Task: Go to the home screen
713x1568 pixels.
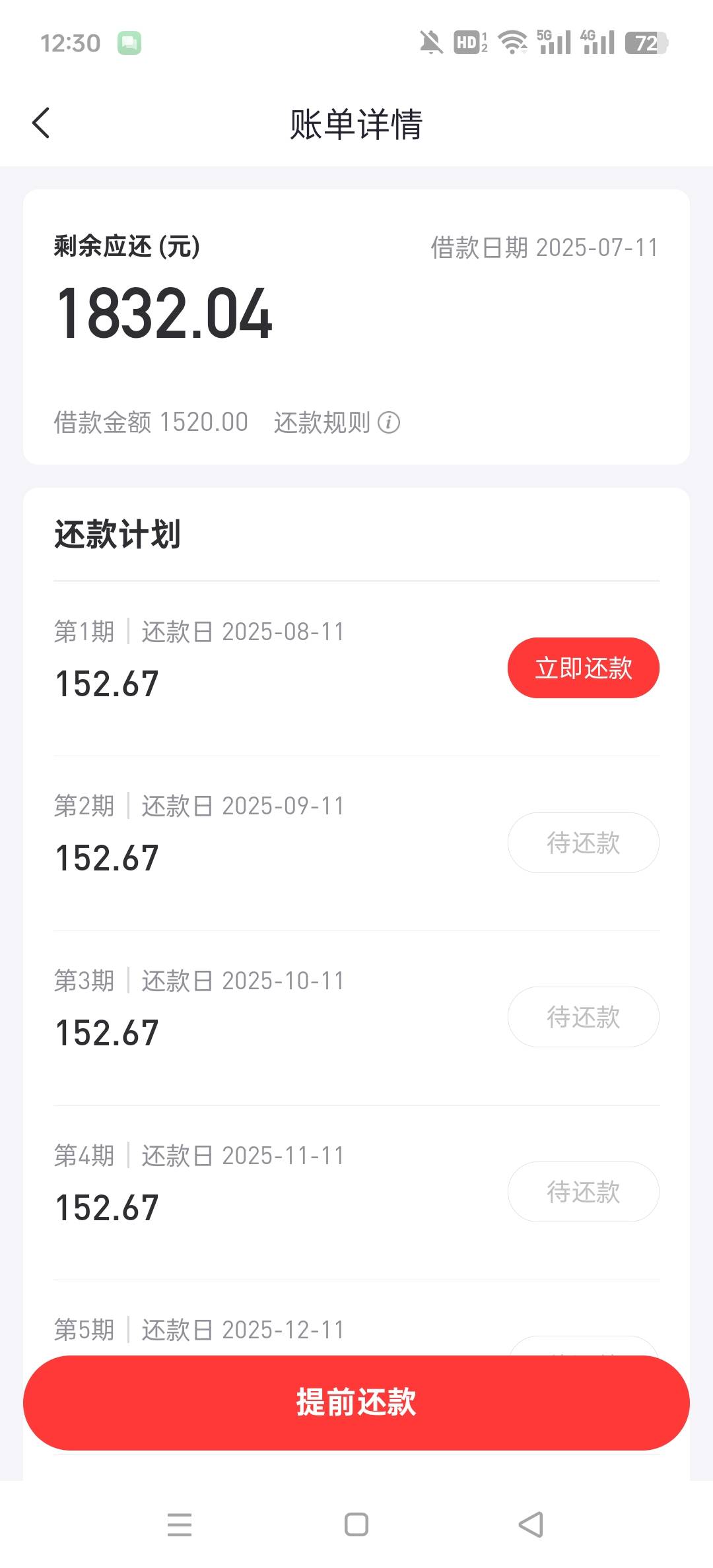Action: click(356, 1524)
